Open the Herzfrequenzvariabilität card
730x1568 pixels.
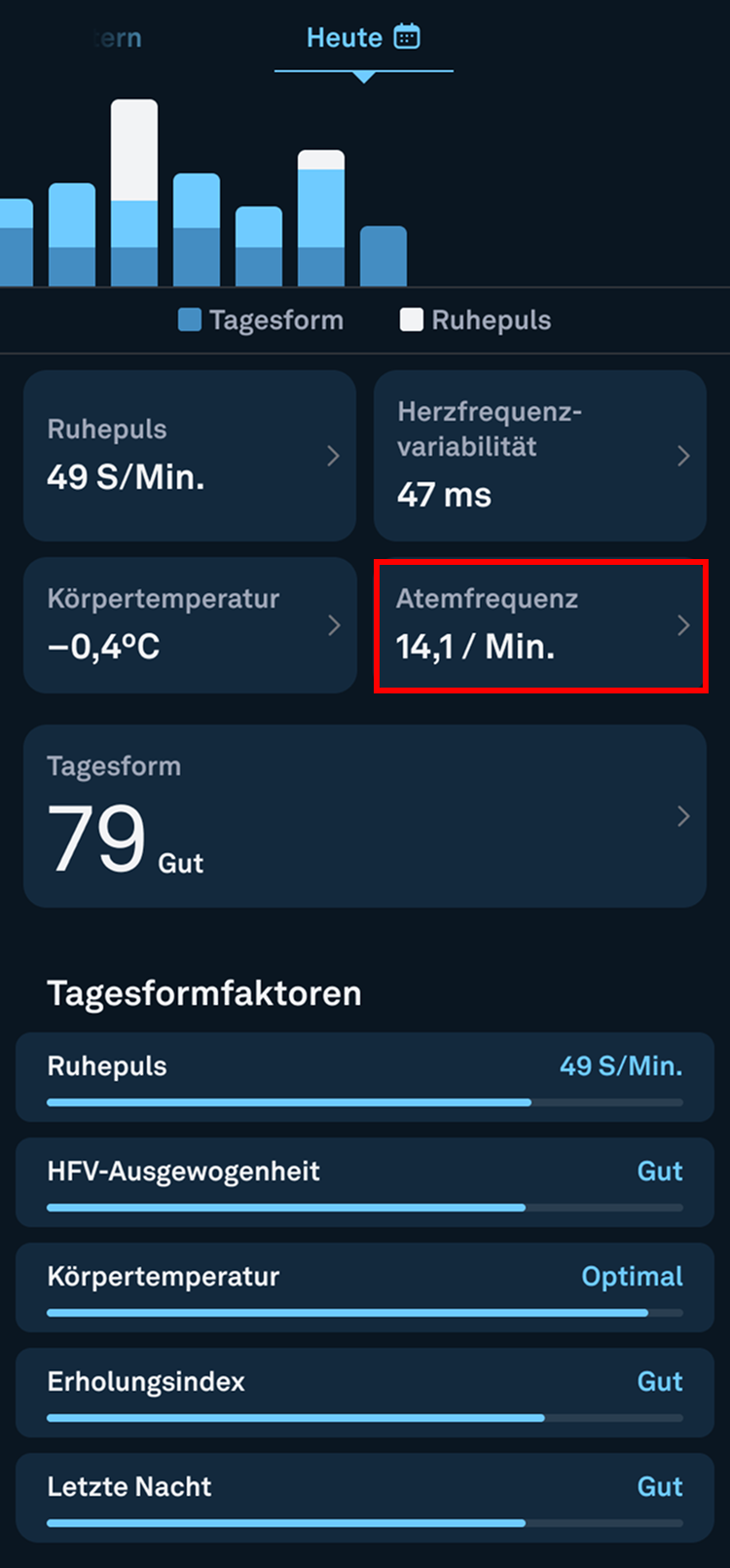pyautogui.click(x=540, y=456)
